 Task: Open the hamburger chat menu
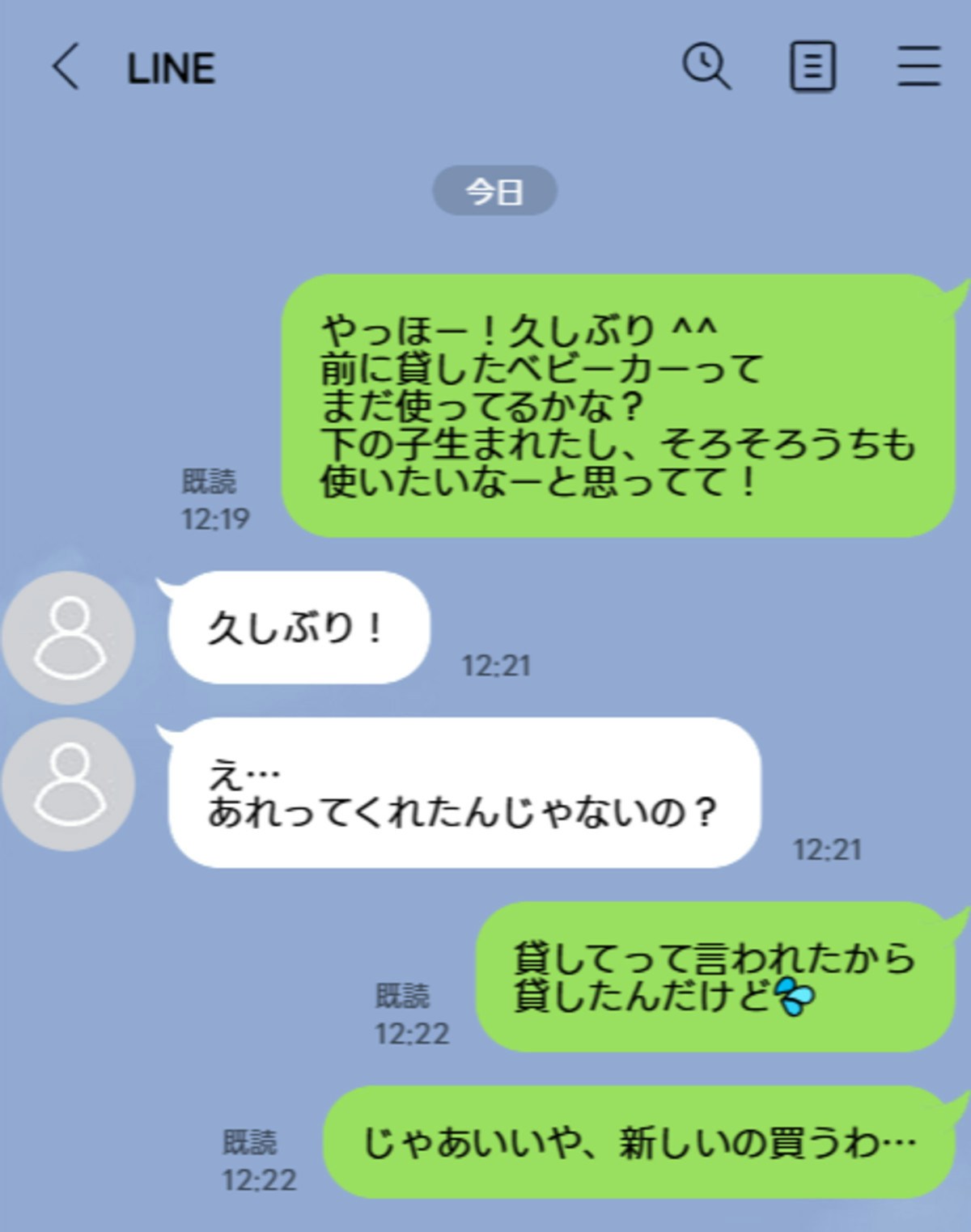point(918,66)
